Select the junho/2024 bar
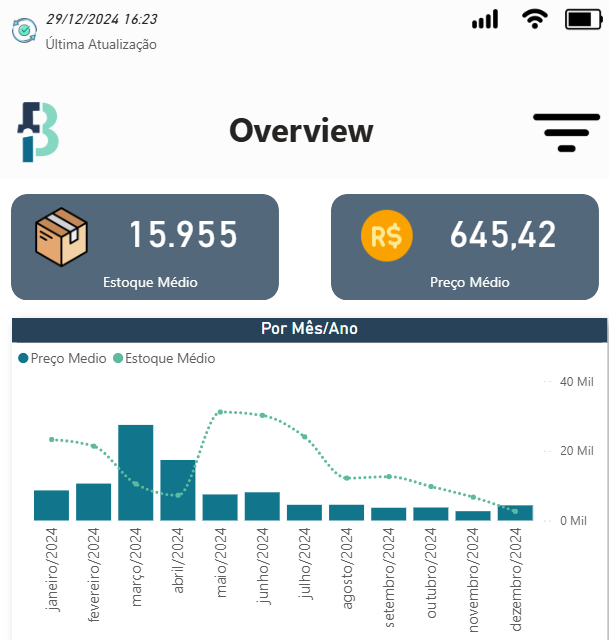Viewport: 609px width, 640px height. coord(262,506)
